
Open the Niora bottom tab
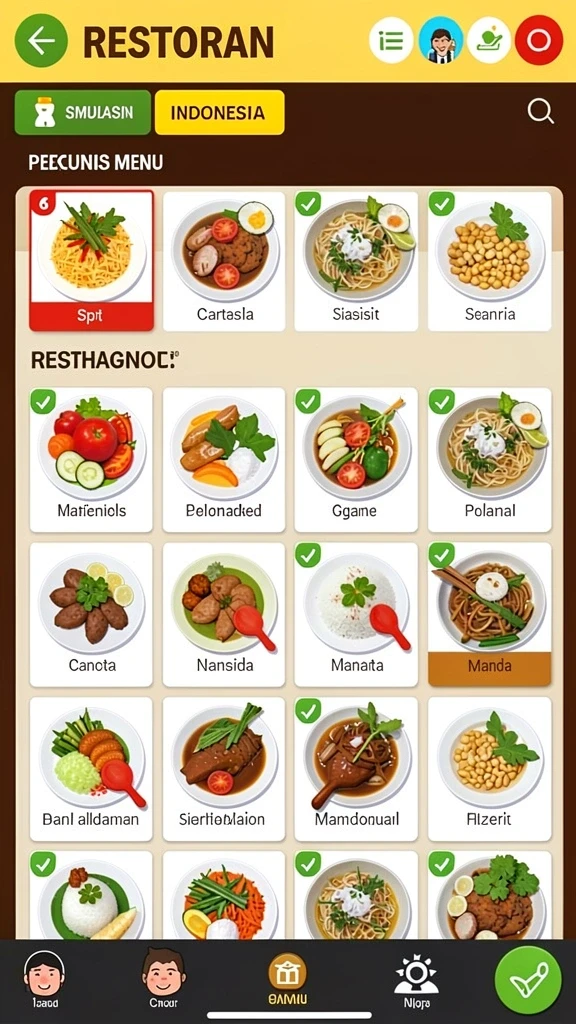pos(416,980)
